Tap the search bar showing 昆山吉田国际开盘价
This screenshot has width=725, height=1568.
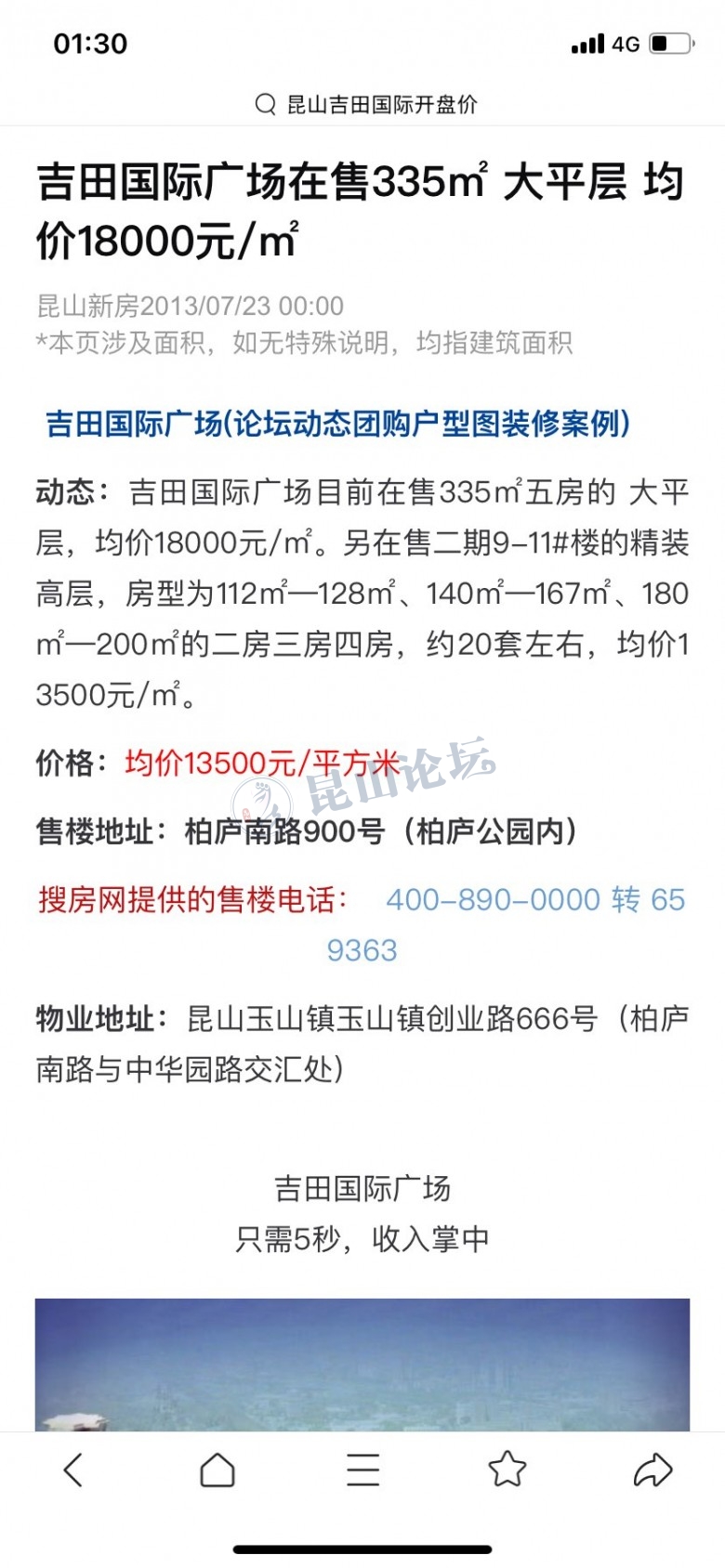365,104
